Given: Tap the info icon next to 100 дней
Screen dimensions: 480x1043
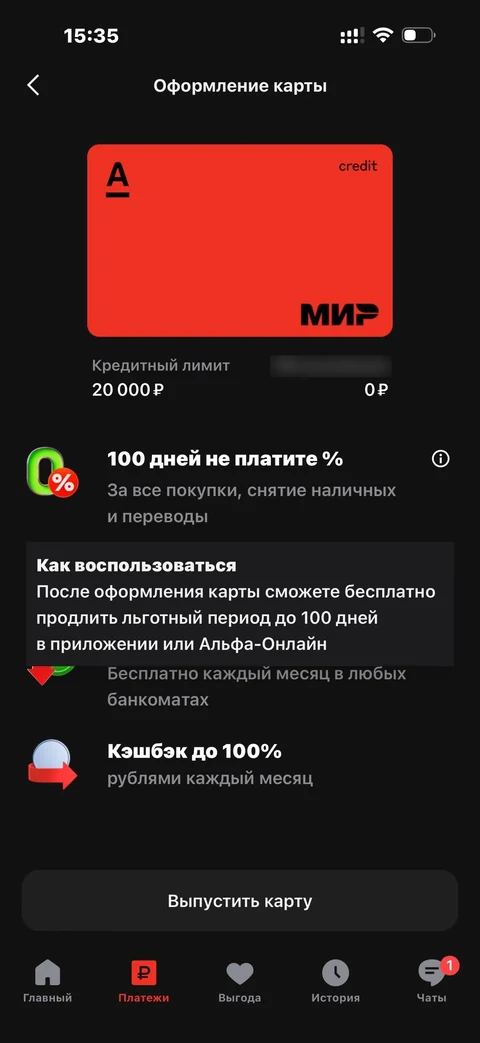Looking at the screenshot, I should tap(440, 459).
